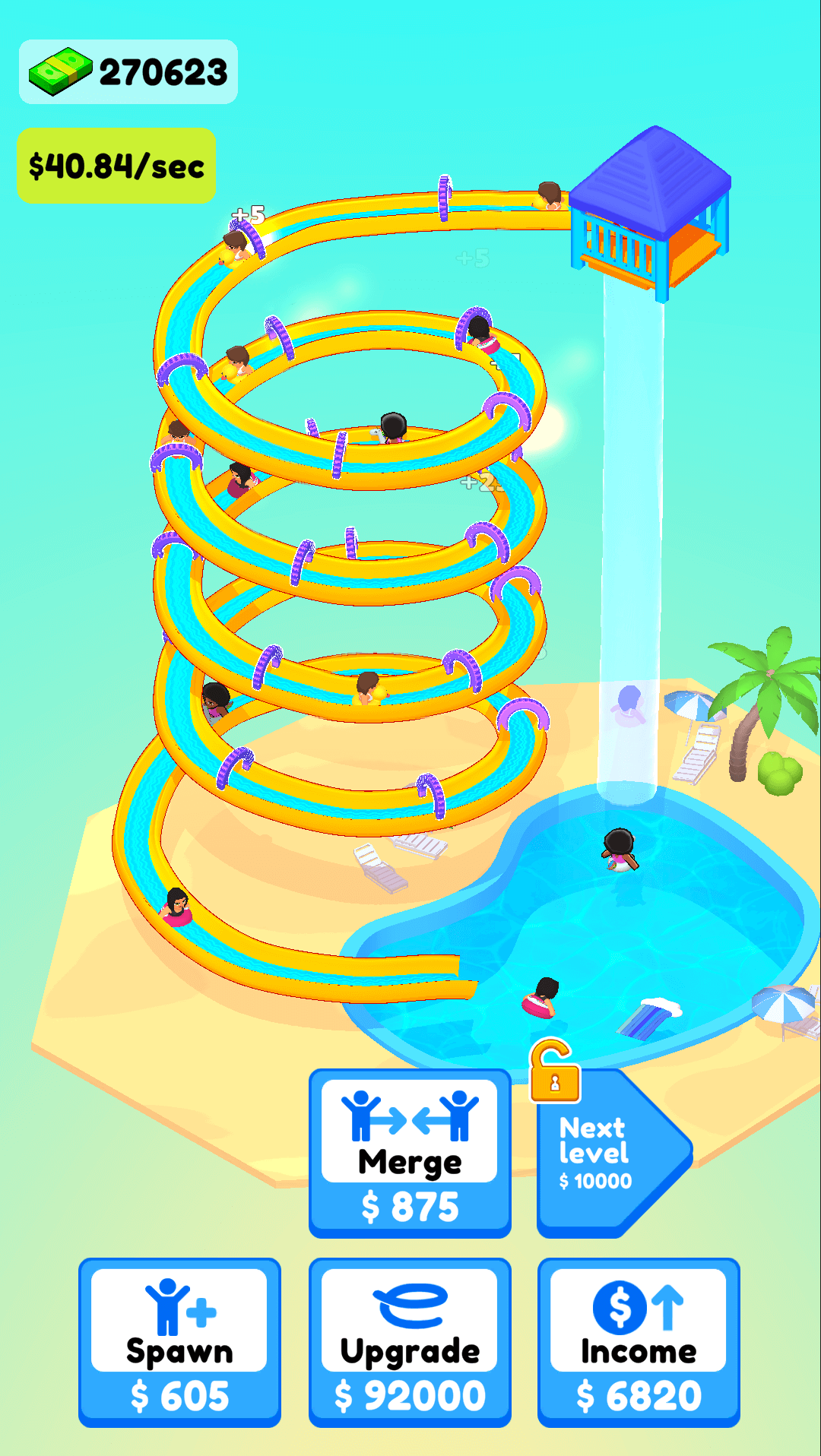Increase Income for $6820

tap(639, 1342)
